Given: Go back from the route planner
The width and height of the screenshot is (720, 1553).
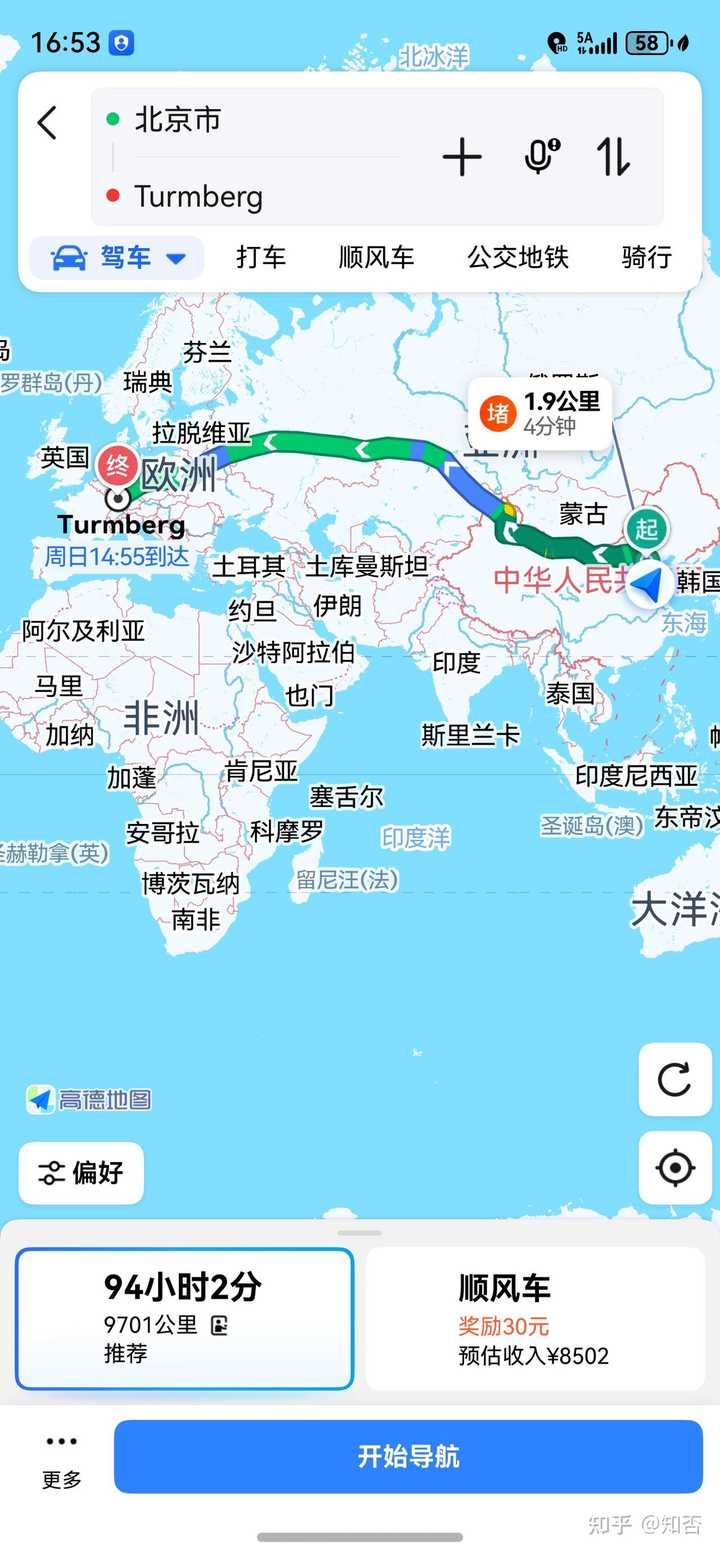Looking at the screenshot, I should click(47, 124).
